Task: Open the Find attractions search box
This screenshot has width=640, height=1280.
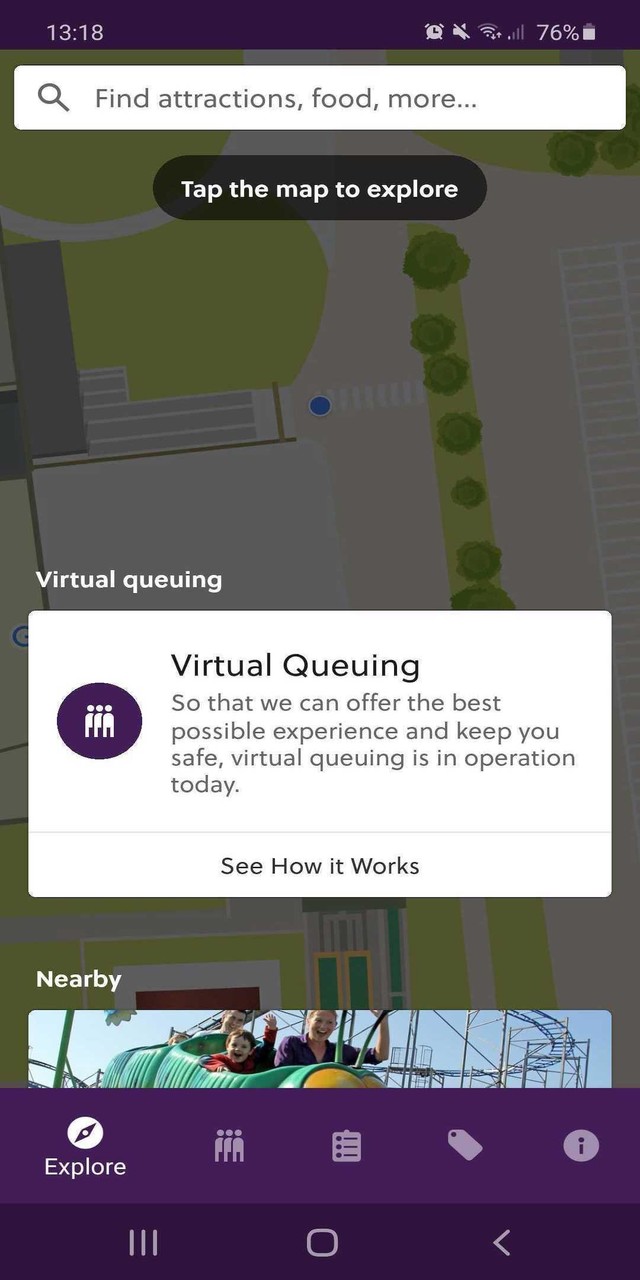Action: click(x=320, y=98)
